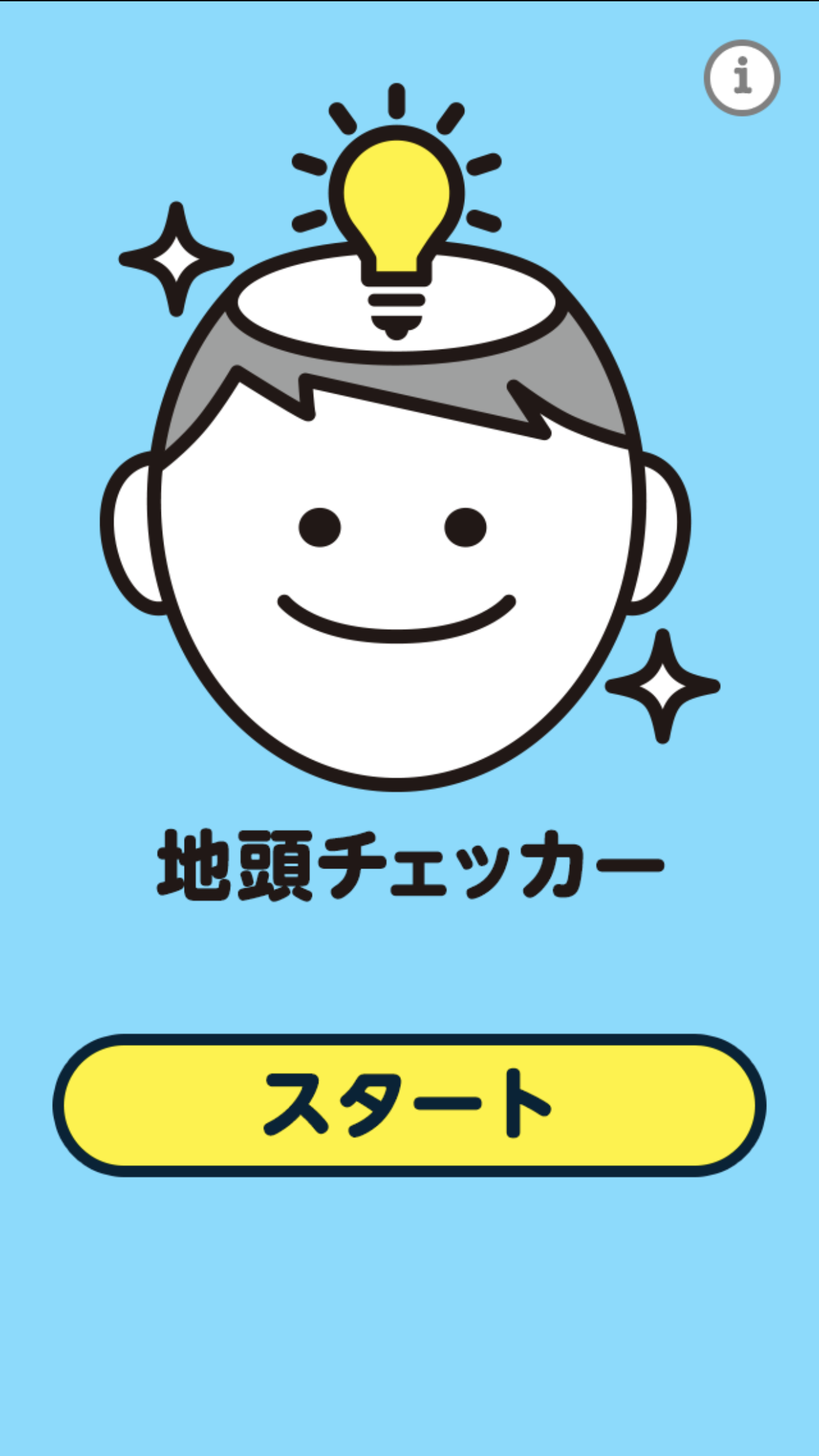Tap the スタート button
Image resolution: width=819 pixels, height=1456 pixels.
pos(409,1105)
